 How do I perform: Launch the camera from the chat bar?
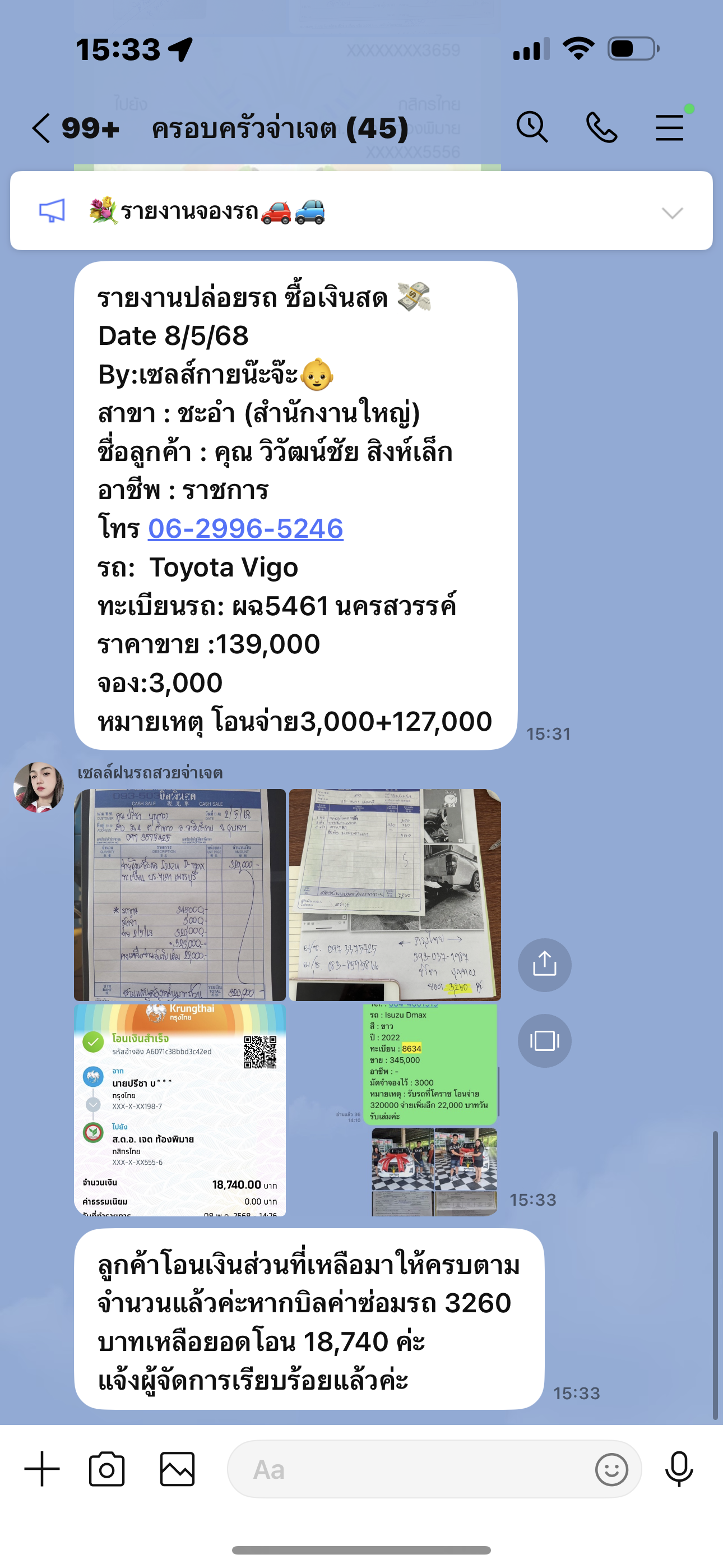coord(107,1469)
